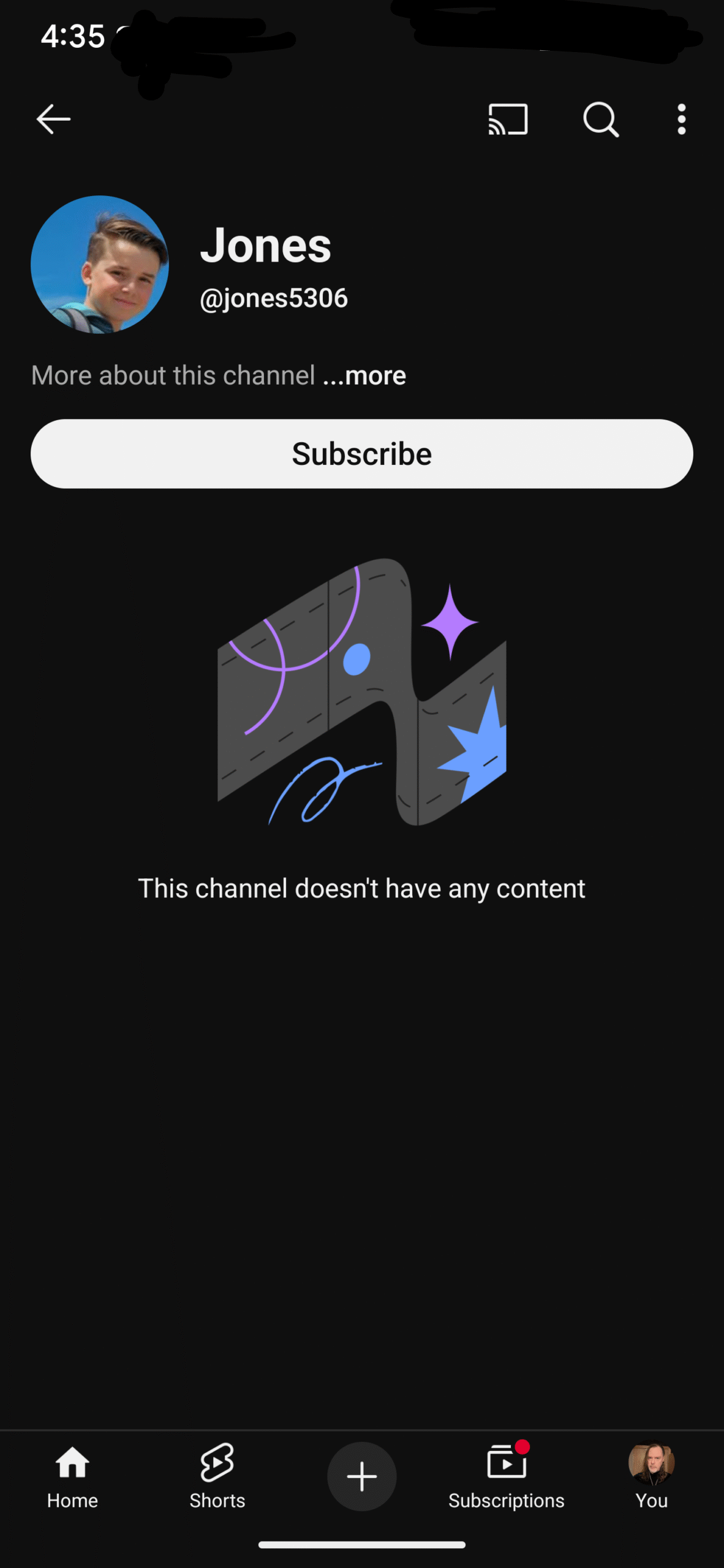
Task: Tap the plus create button
Action: (362, 1476)
